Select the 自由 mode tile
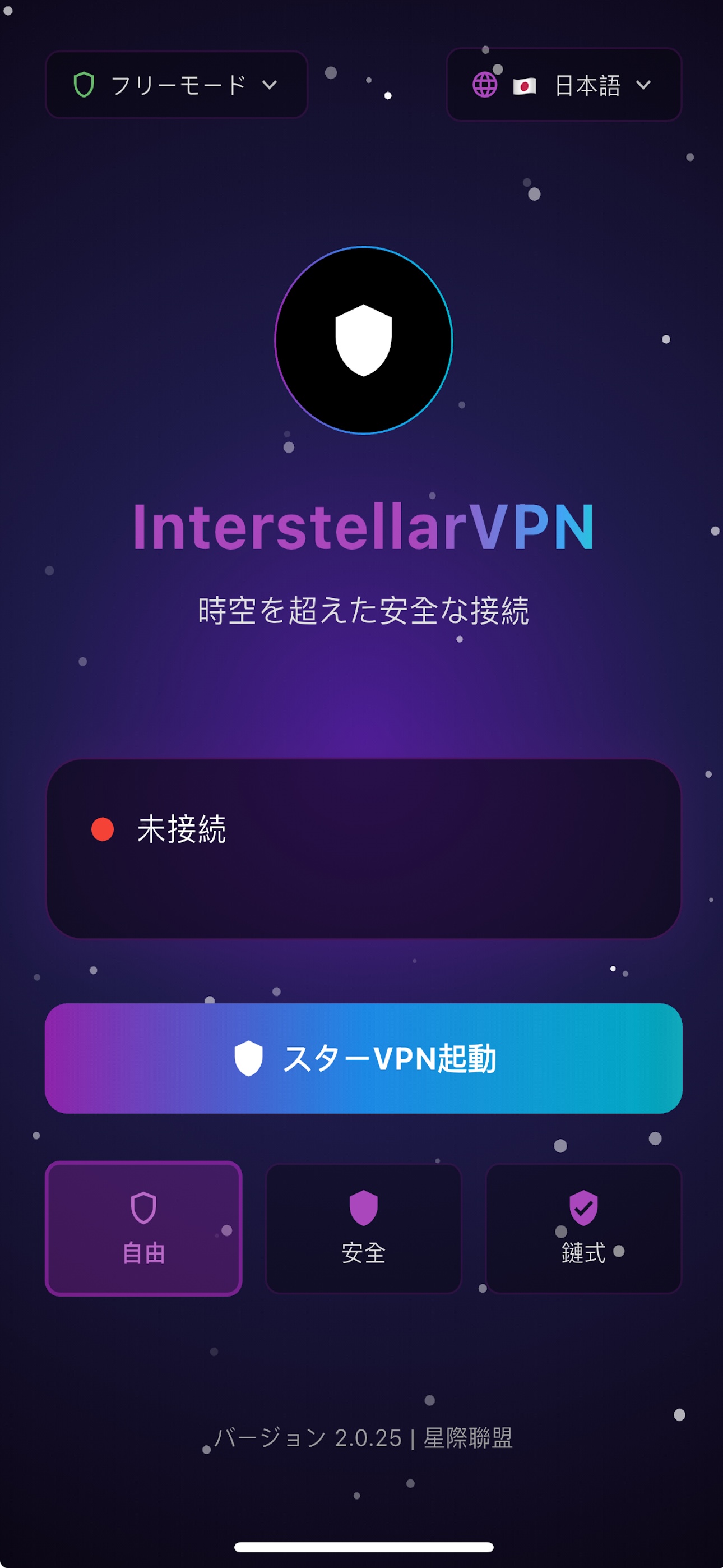Viewport: 723px width, 1568px height. tap(143, 1228)
